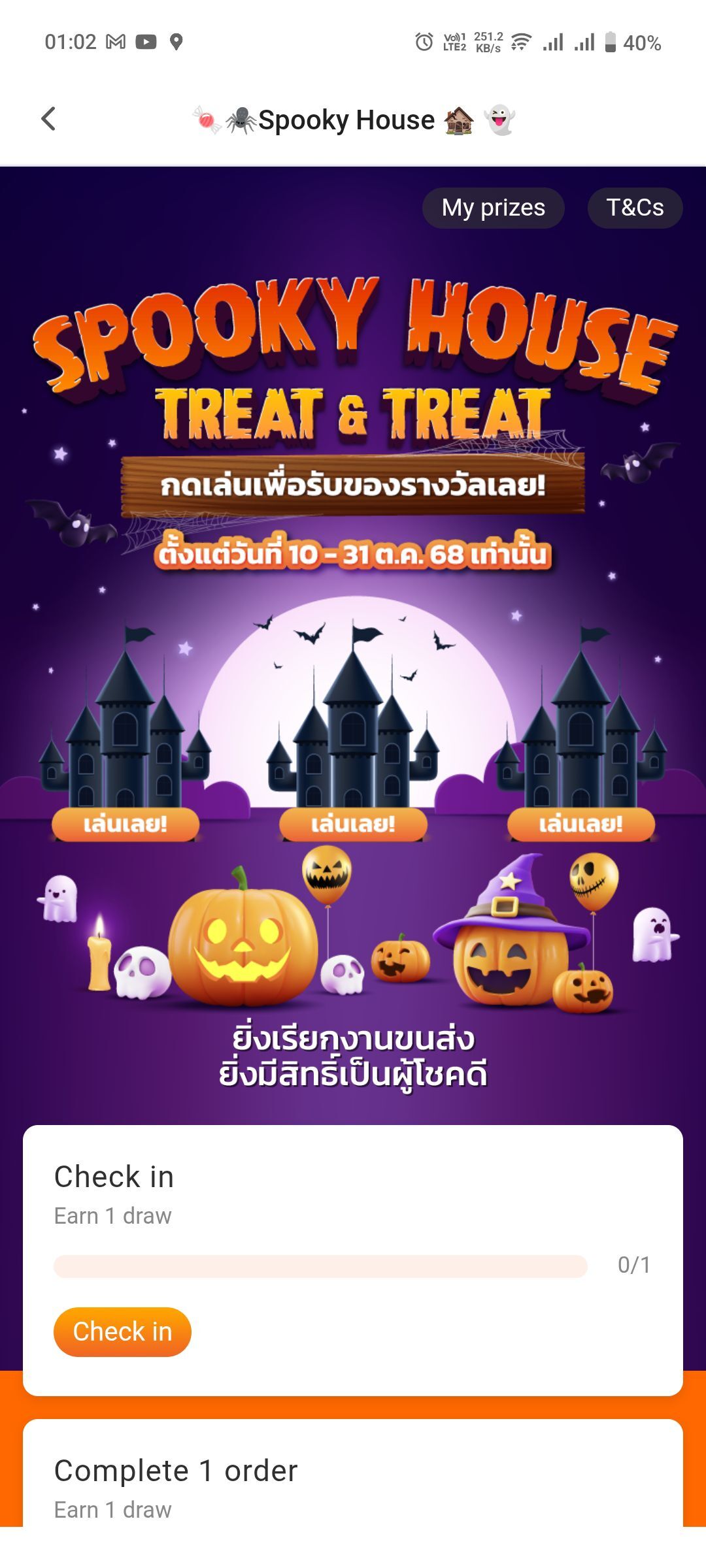Tap เล่นเลย! under the right castle

580,824
